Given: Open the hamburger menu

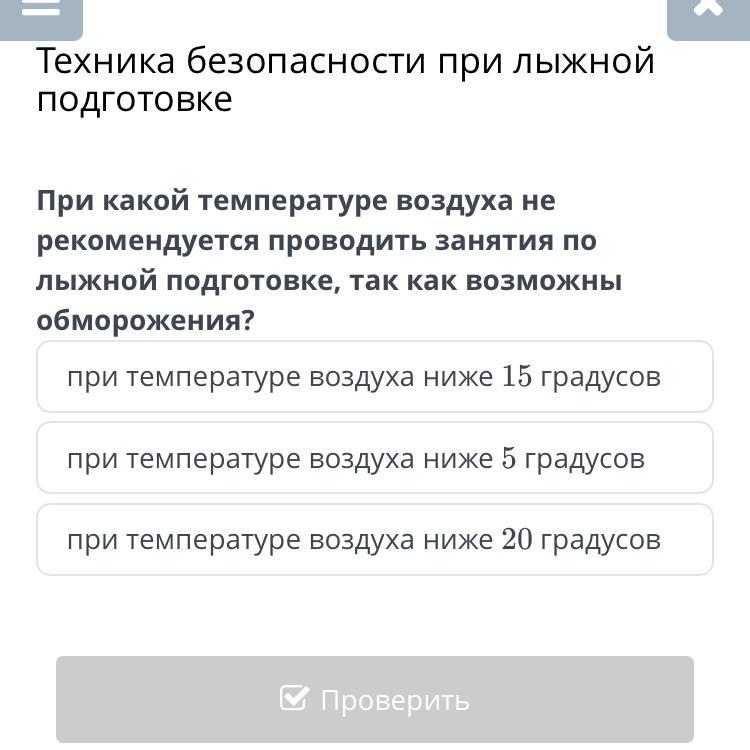Looking at the screenshot, I should 40,10.
